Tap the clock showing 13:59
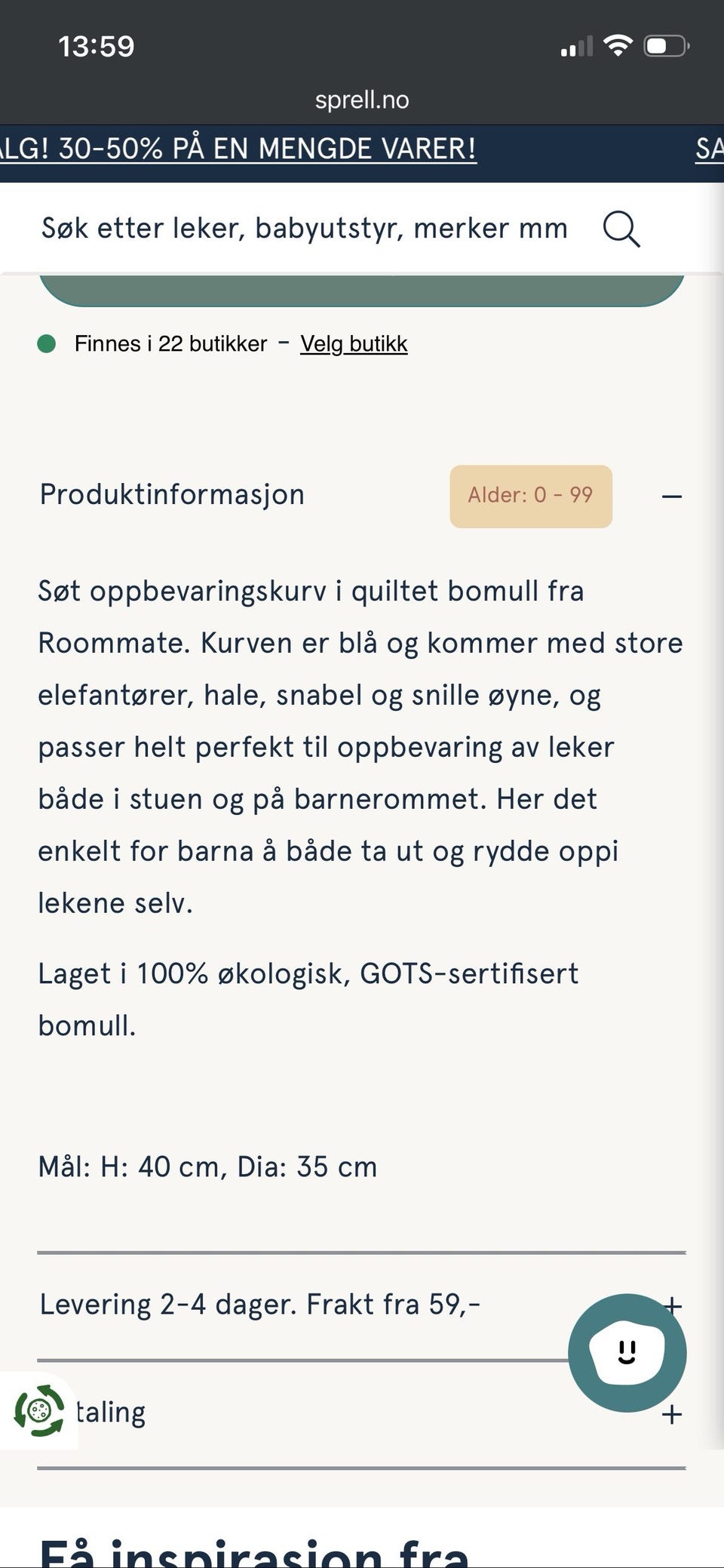 coord(97,45)
